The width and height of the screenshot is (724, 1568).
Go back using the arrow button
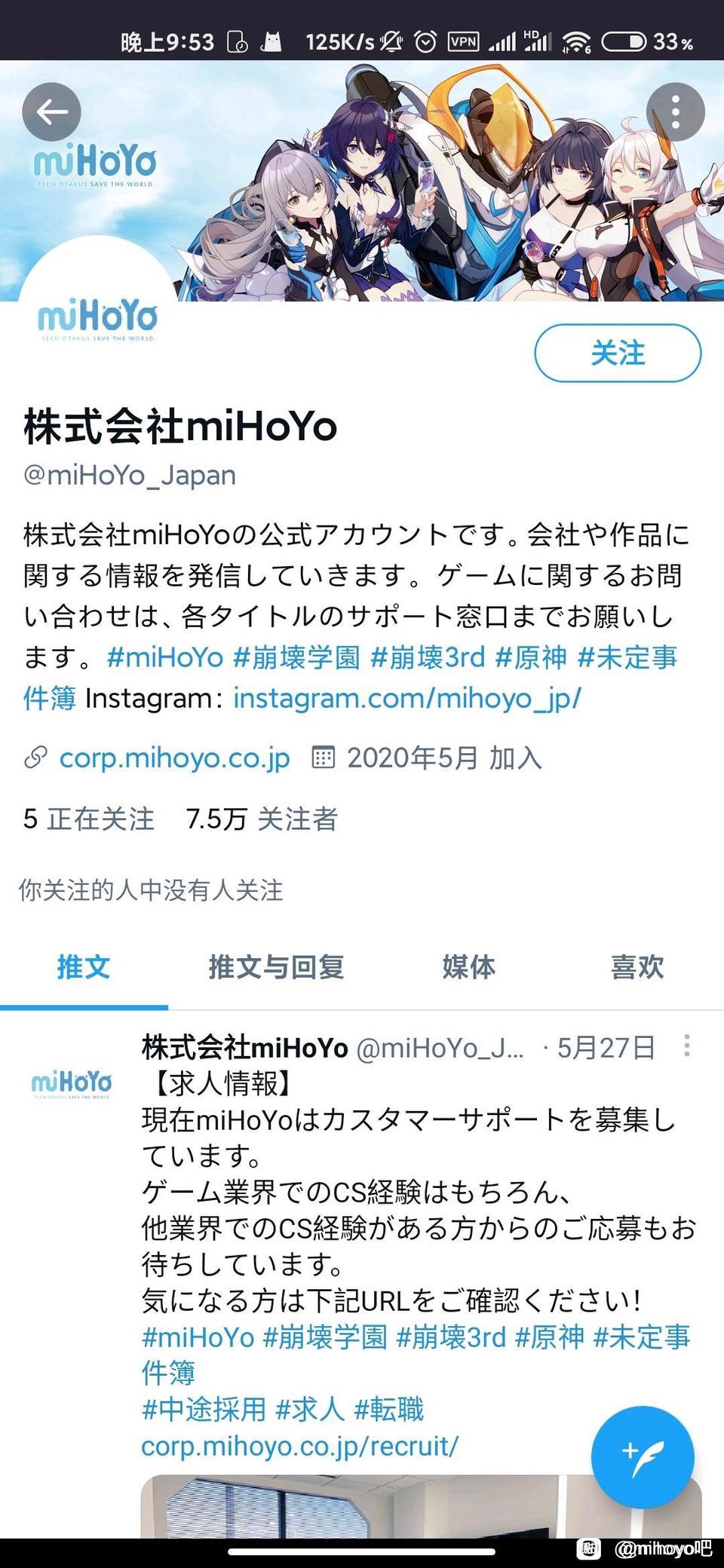point(51,112)
